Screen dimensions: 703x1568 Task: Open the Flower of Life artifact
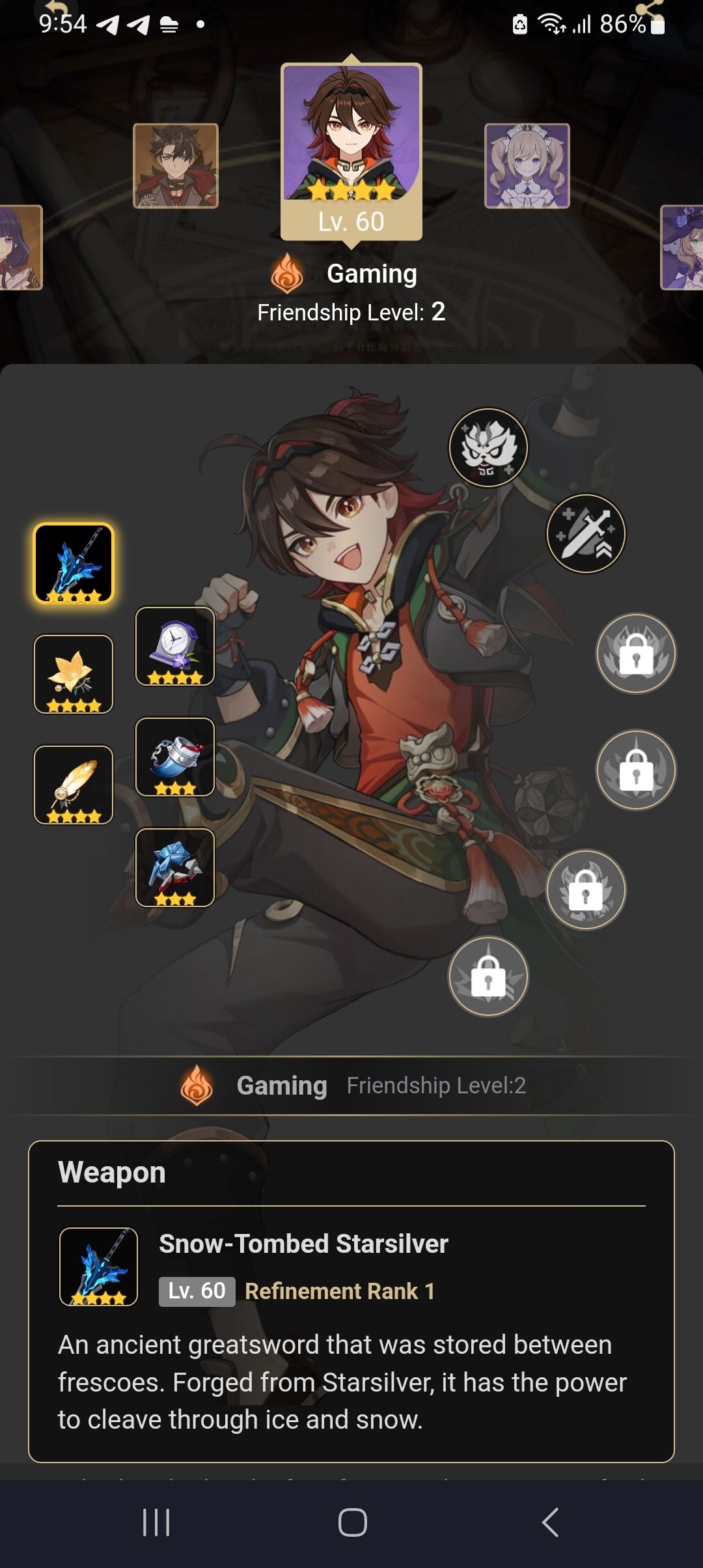74,676
